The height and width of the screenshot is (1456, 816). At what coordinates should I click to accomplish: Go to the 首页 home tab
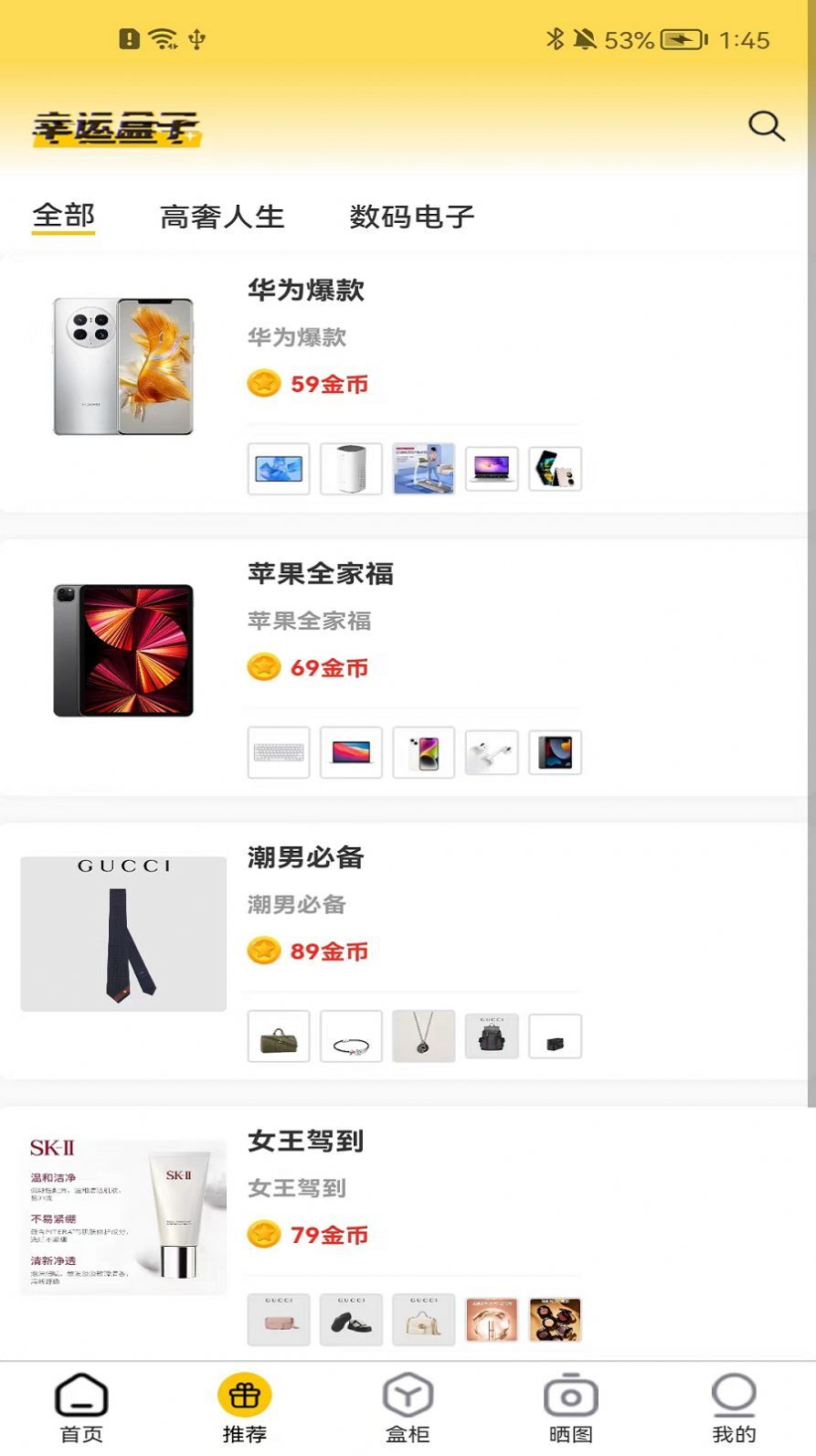click(x=81, y=1408)
